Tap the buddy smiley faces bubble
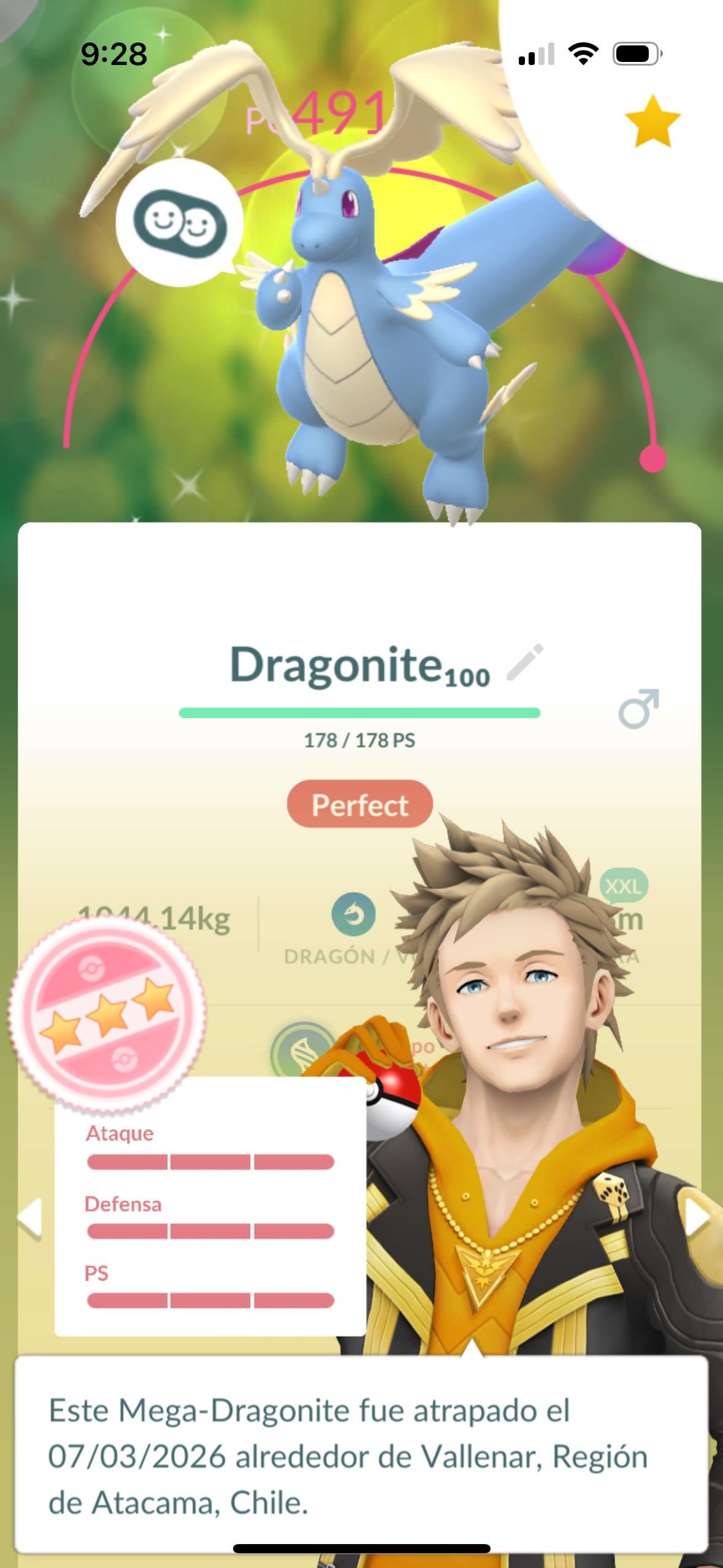723x1568 pixels. pos(179,224)
